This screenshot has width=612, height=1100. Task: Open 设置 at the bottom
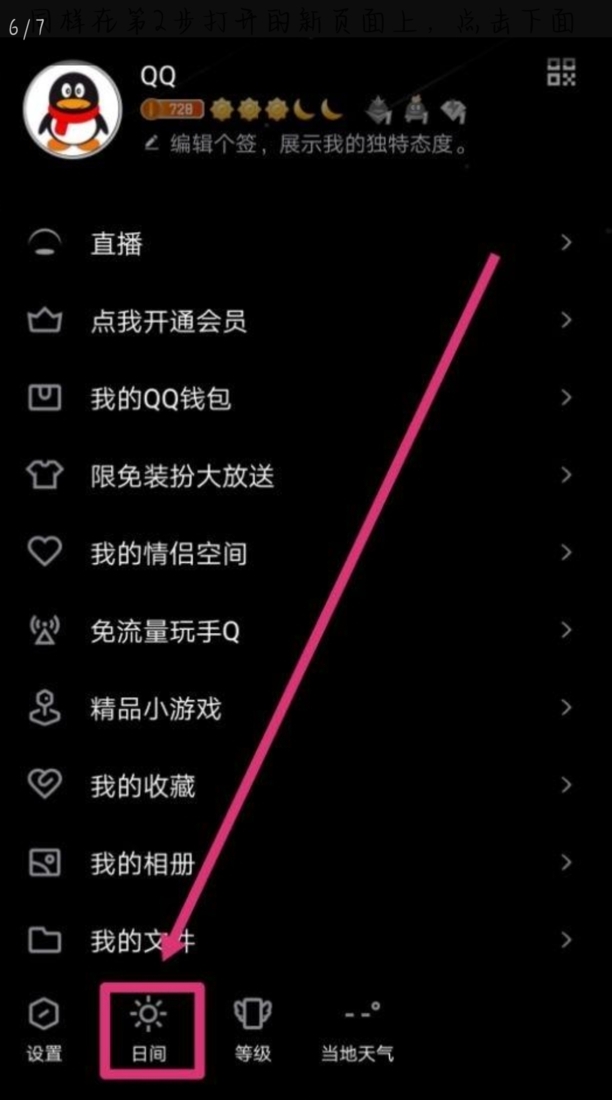[x=44, y=1030]
